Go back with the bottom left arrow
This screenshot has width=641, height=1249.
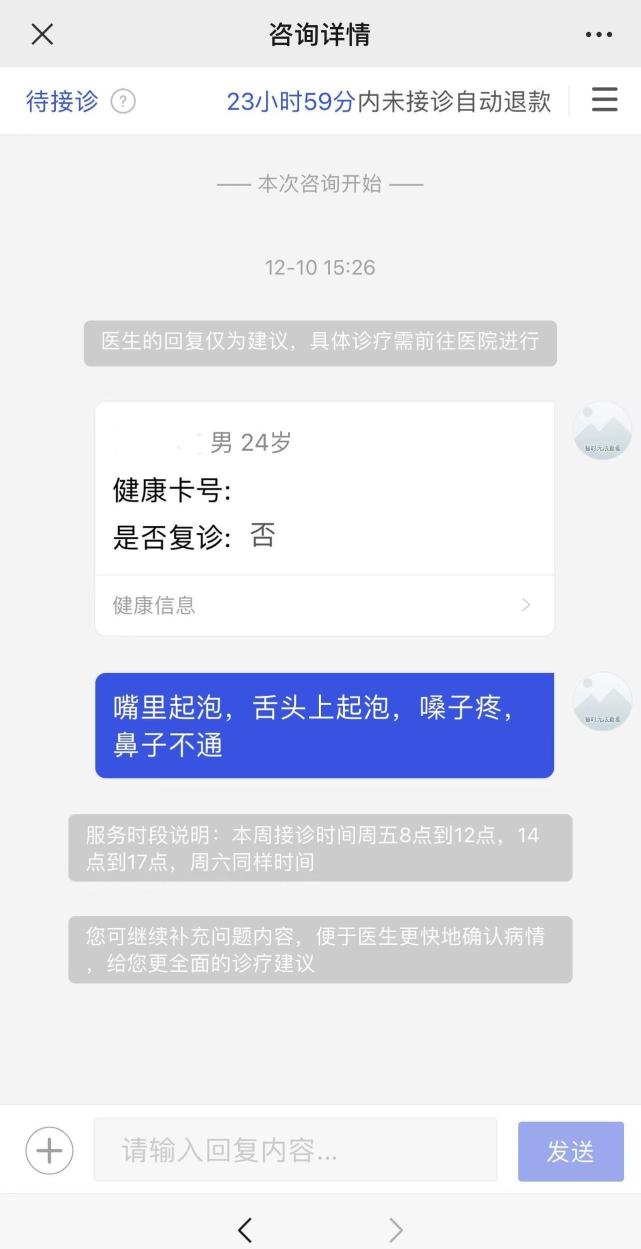click(x=245, y=1229)
